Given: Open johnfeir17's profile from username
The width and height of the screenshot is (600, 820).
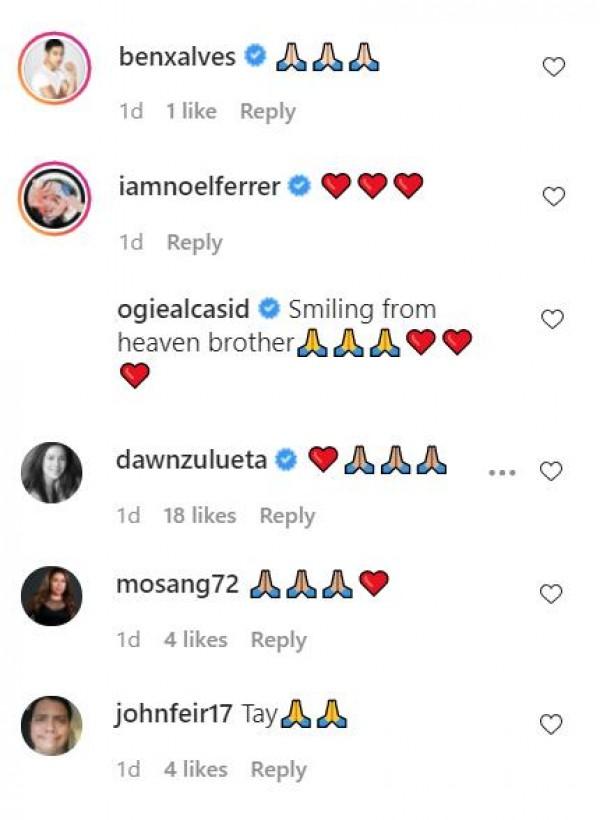Looking at the screenshot, I should coord(174,715).
